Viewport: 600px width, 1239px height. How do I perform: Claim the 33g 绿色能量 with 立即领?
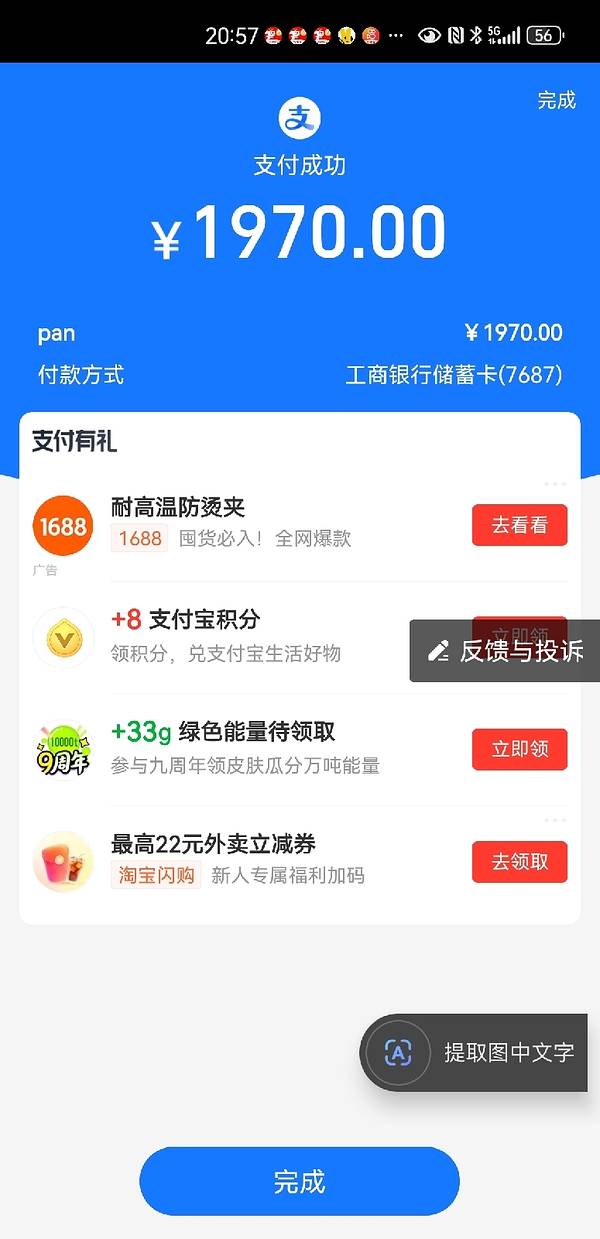(x=519, y=749)
